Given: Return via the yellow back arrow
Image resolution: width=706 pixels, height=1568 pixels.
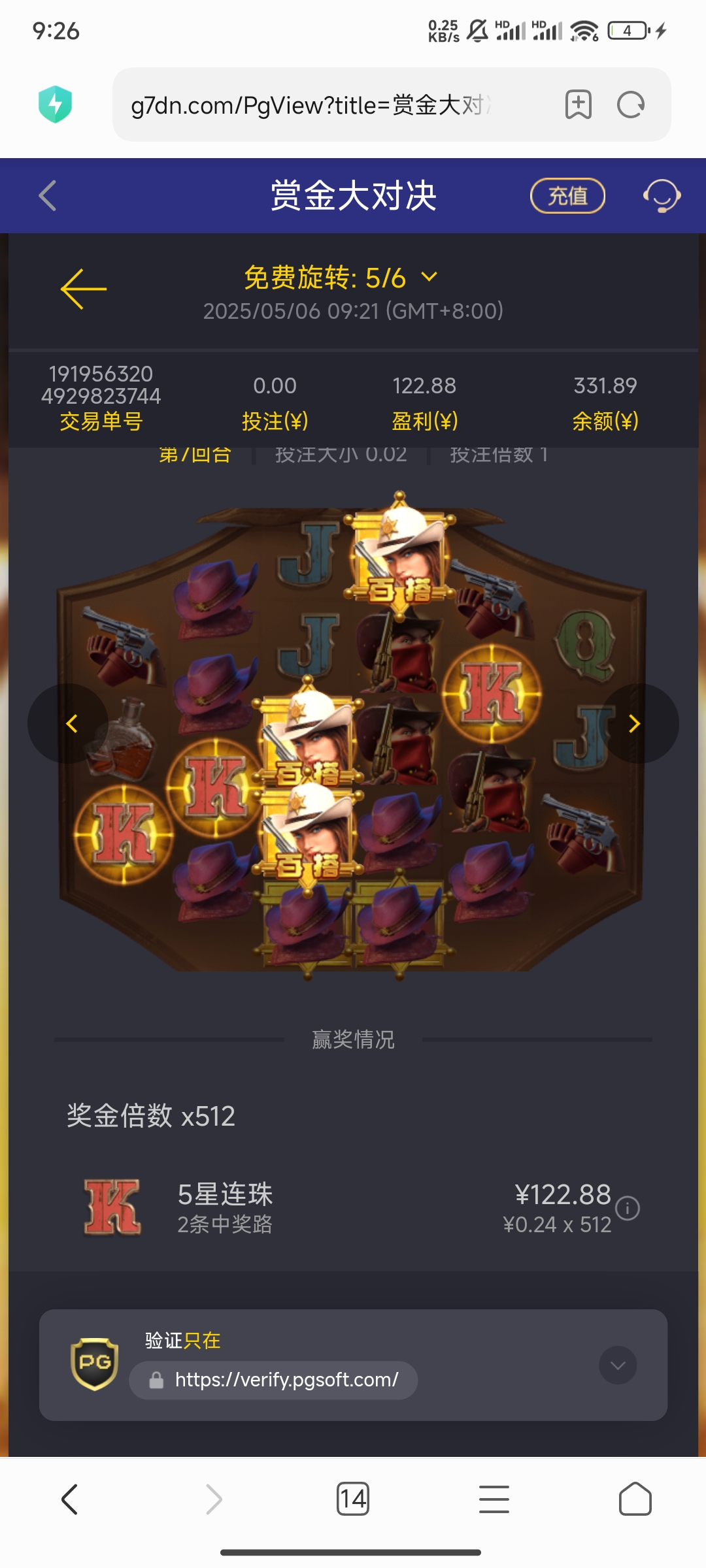Looking at the screenshot, I should coord(84,288).
